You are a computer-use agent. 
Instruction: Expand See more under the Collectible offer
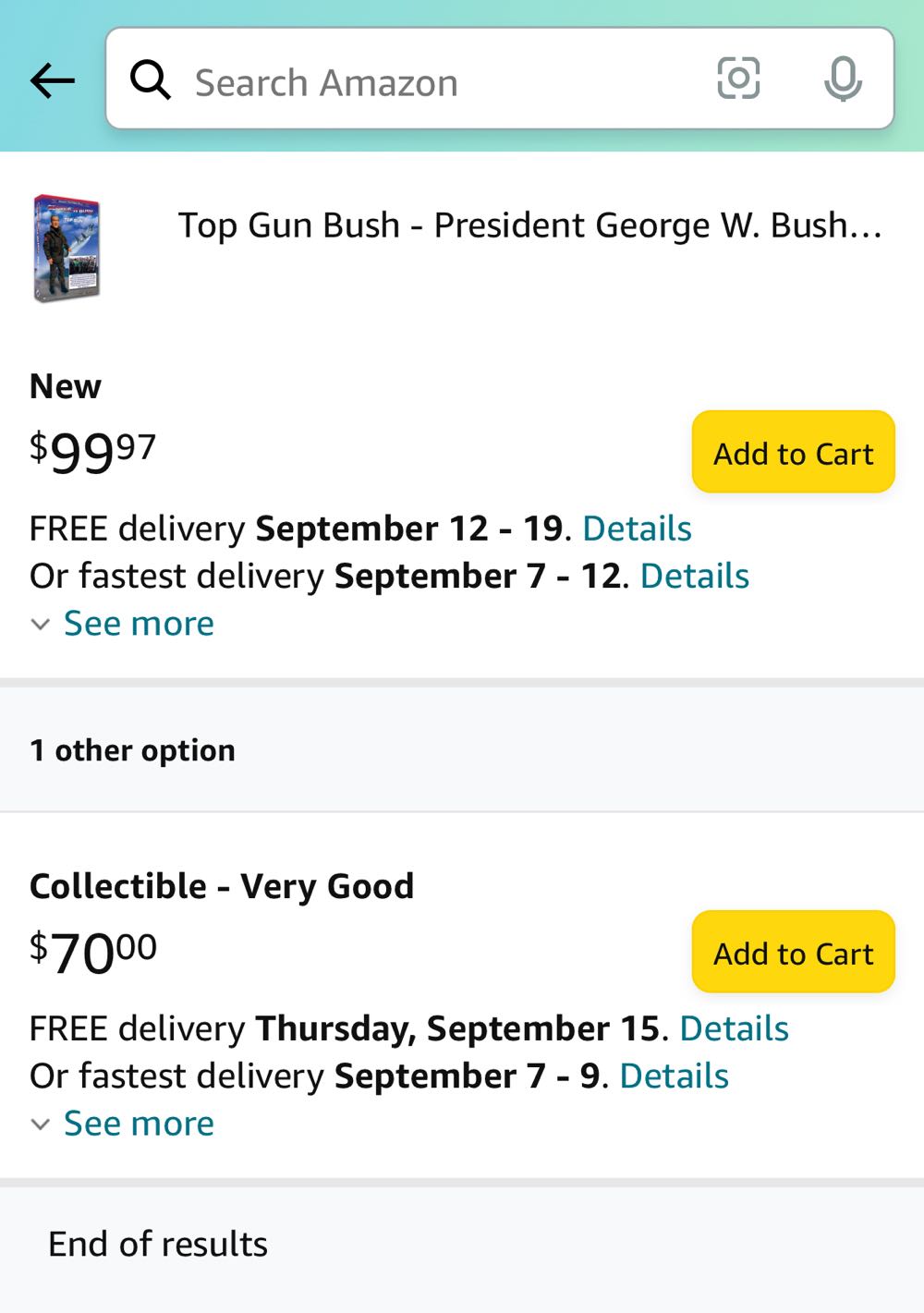click(x=136, y=1124)
